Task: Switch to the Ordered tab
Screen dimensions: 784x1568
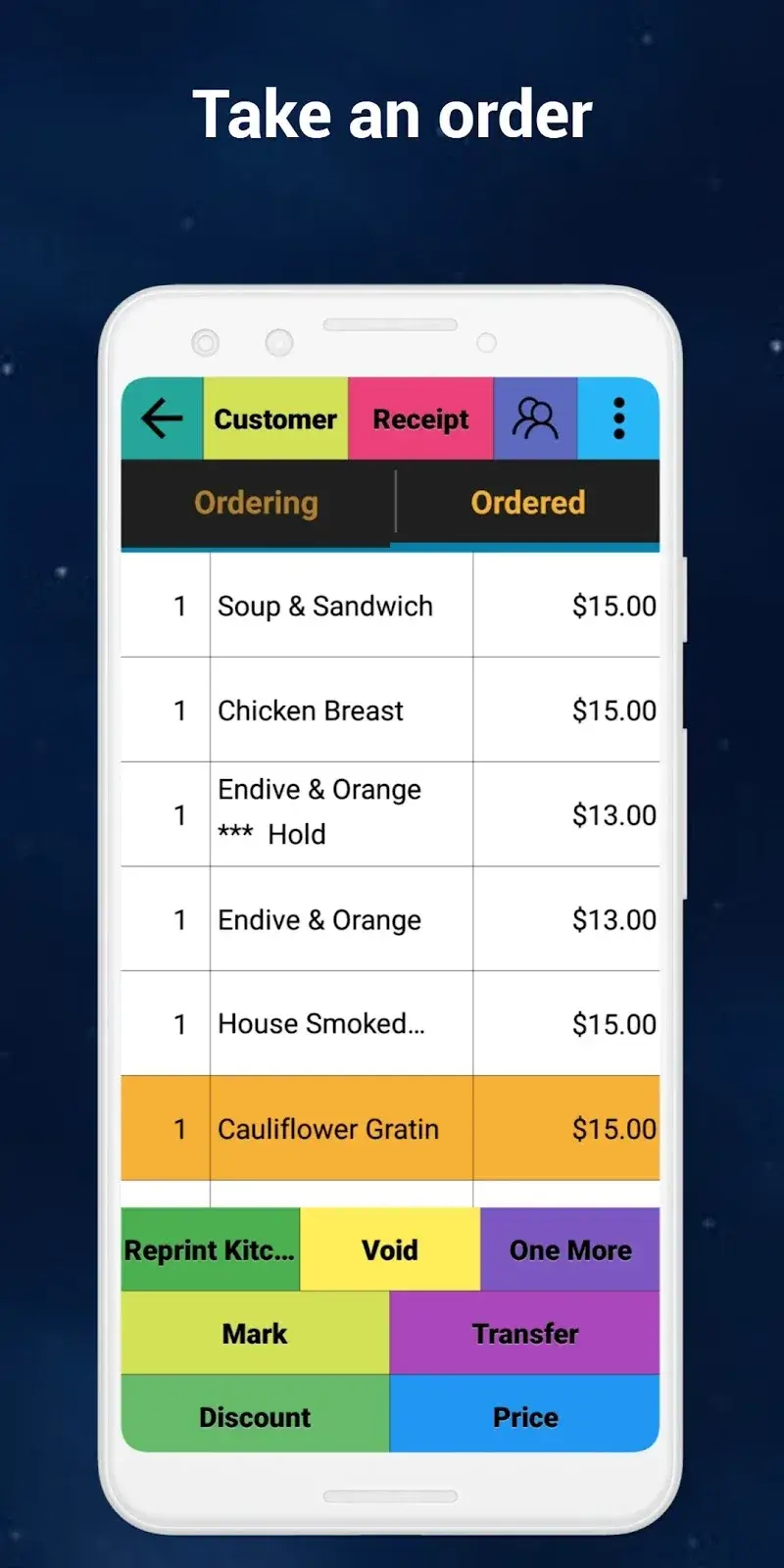Action: click(528, 503)
